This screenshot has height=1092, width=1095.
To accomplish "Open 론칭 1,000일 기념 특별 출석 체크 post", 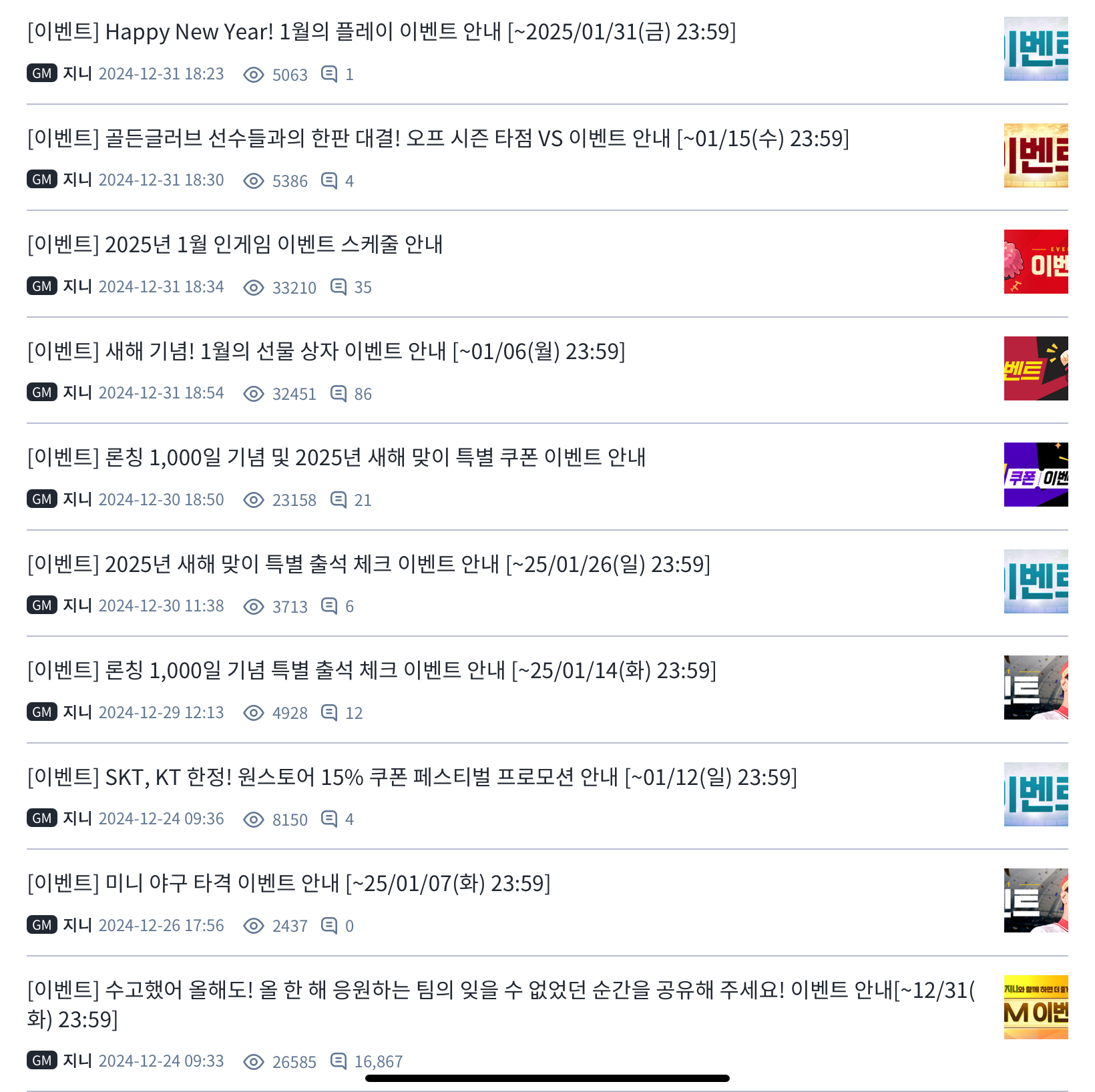I will coord(371,671).
